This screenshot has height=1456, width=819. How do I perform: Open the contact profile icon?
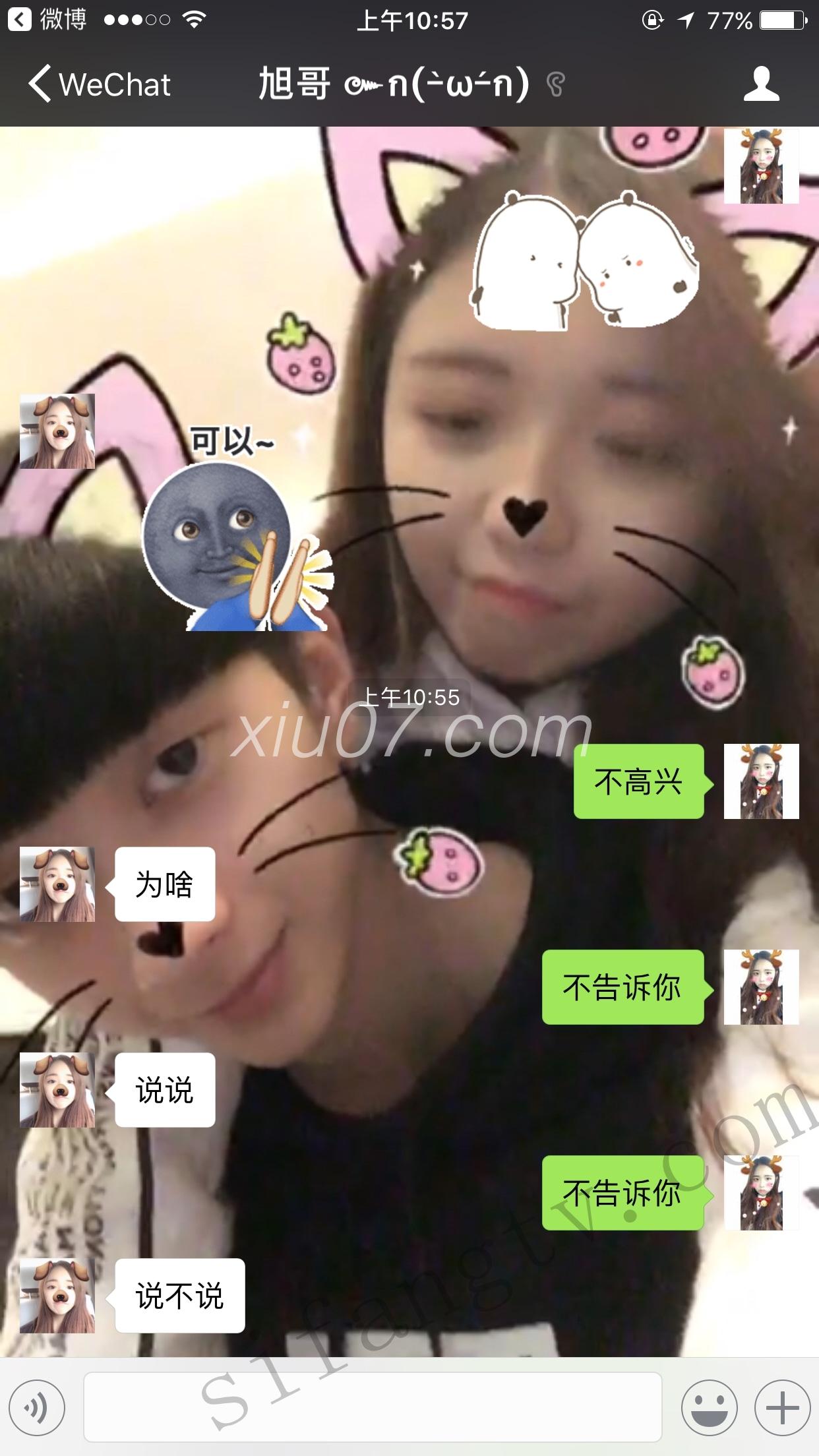[x=761, y=84]
